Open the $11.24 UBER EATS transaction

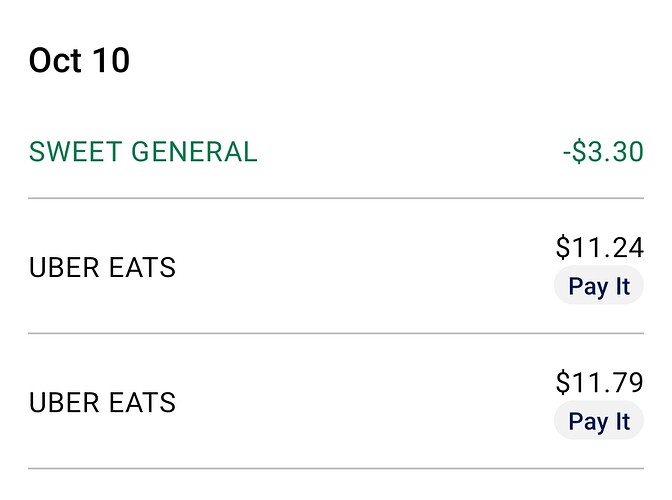point(103,268)
